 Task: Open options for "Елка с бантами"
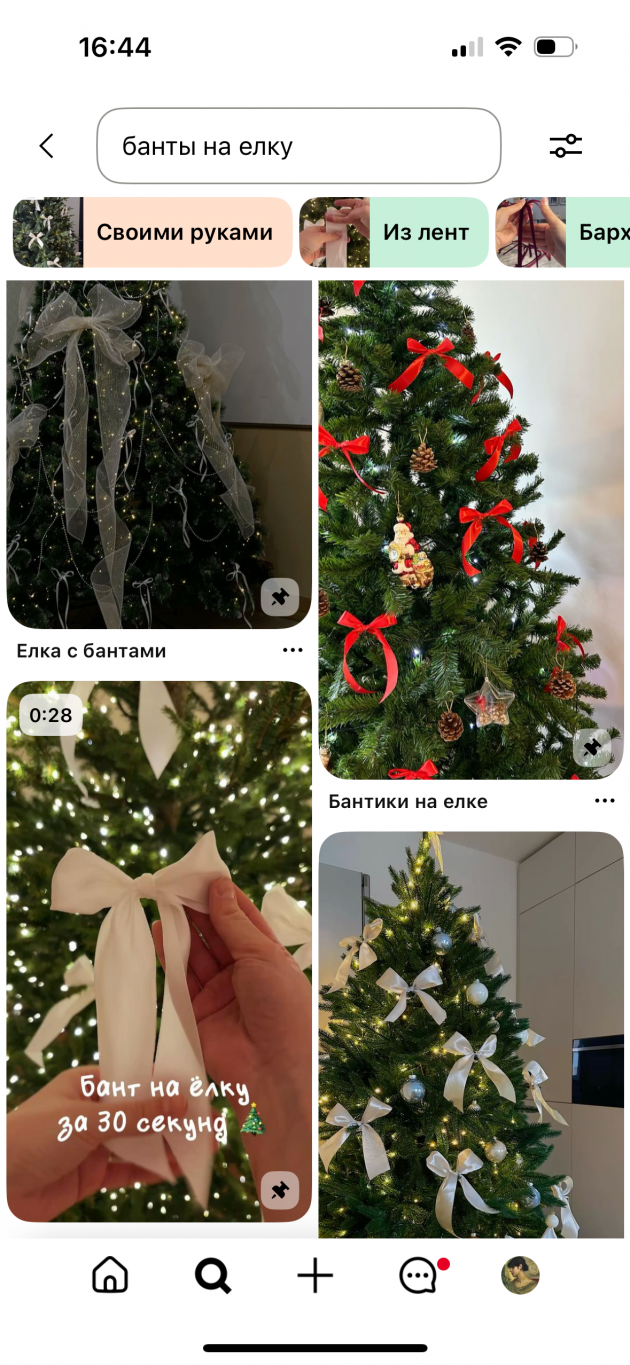point(292,650)
